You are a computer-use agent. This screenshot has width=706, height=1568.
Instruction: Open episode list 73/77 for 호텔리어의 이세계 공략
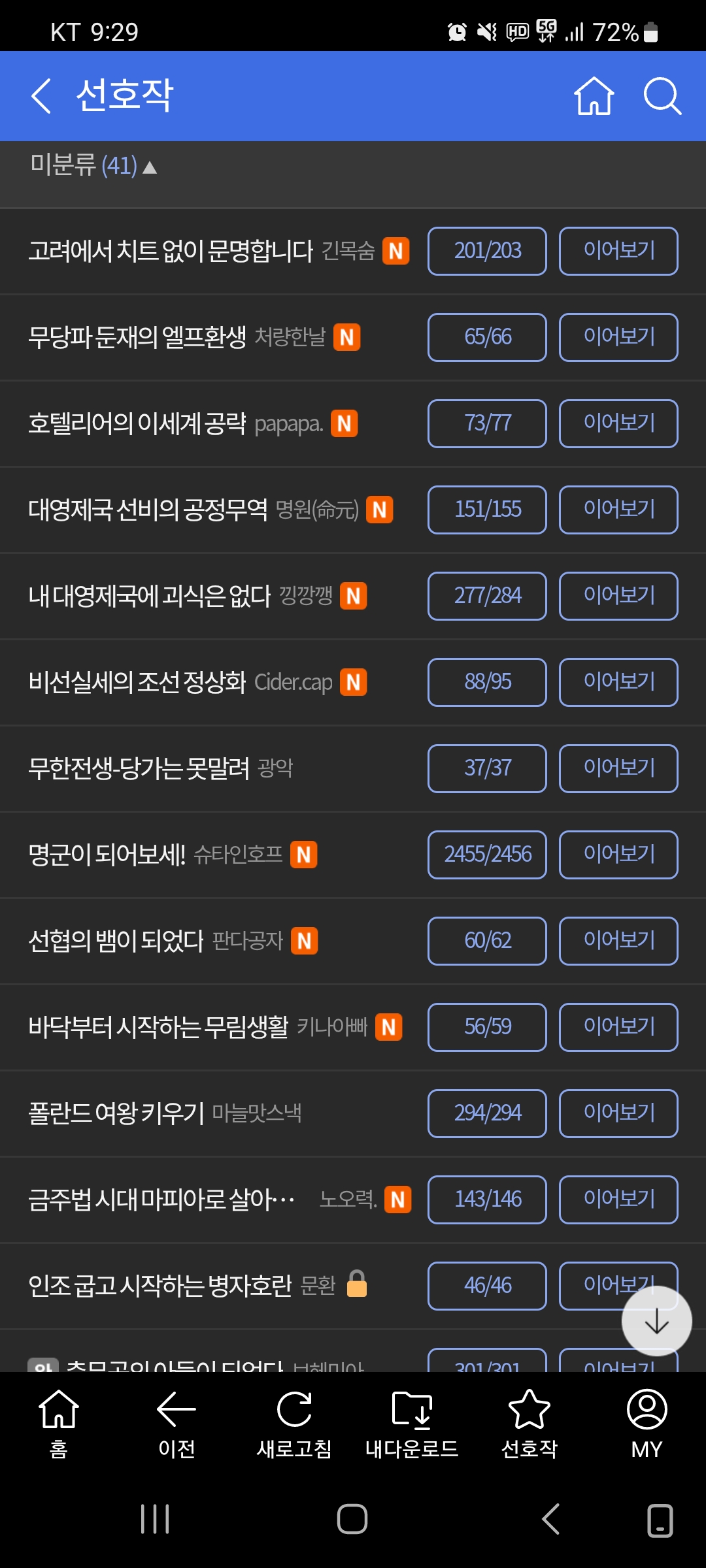coord(487,423)
